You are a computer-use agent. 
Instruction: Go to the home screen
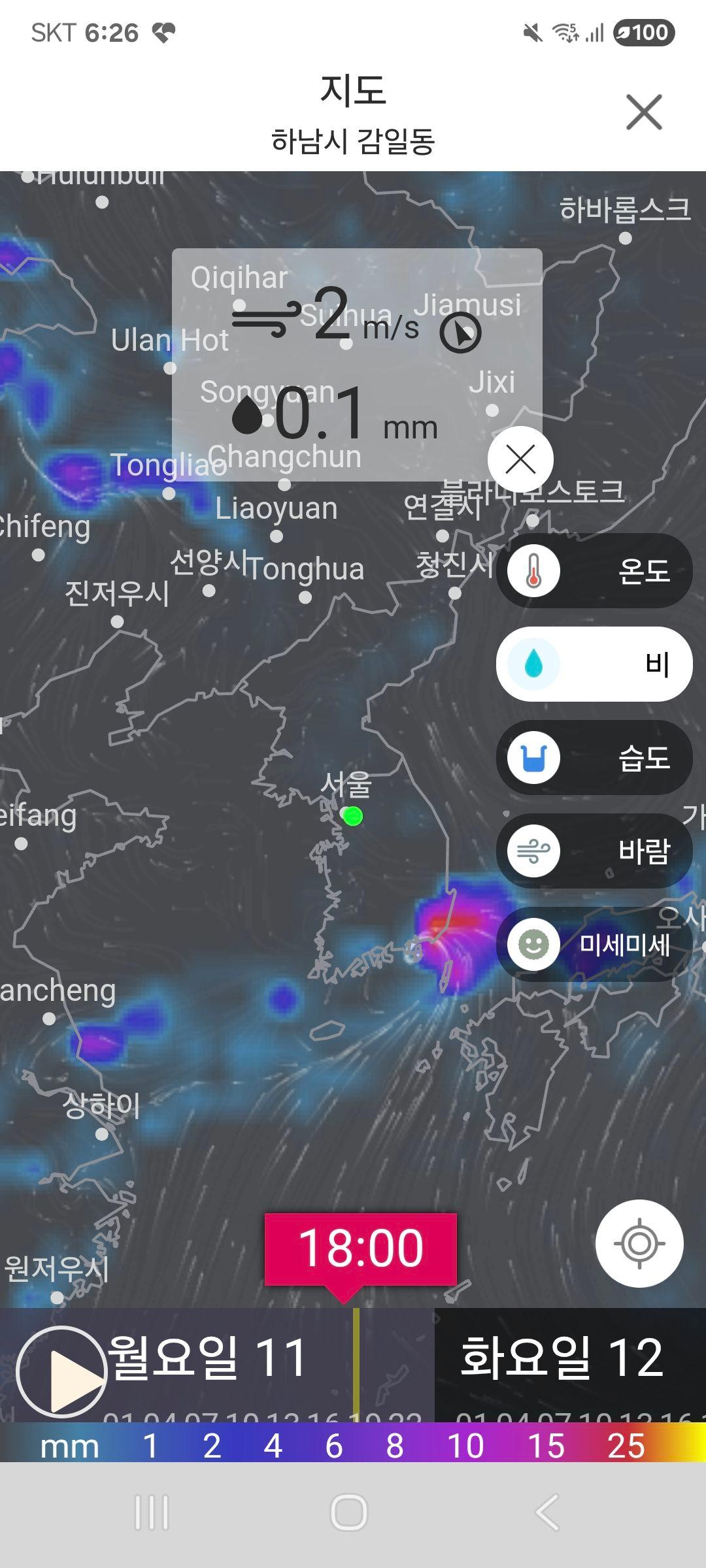tap(349, 1512)
